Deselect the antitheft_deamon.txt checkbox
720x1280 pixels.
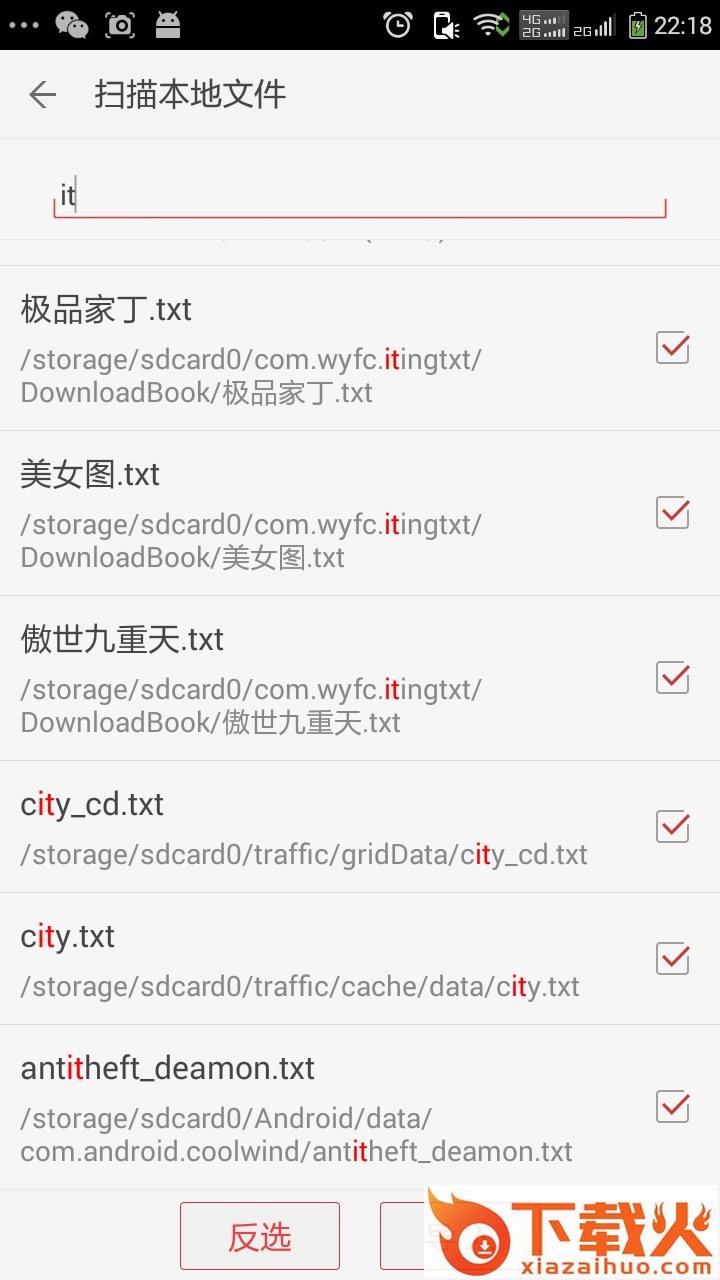coord(673,1106)
